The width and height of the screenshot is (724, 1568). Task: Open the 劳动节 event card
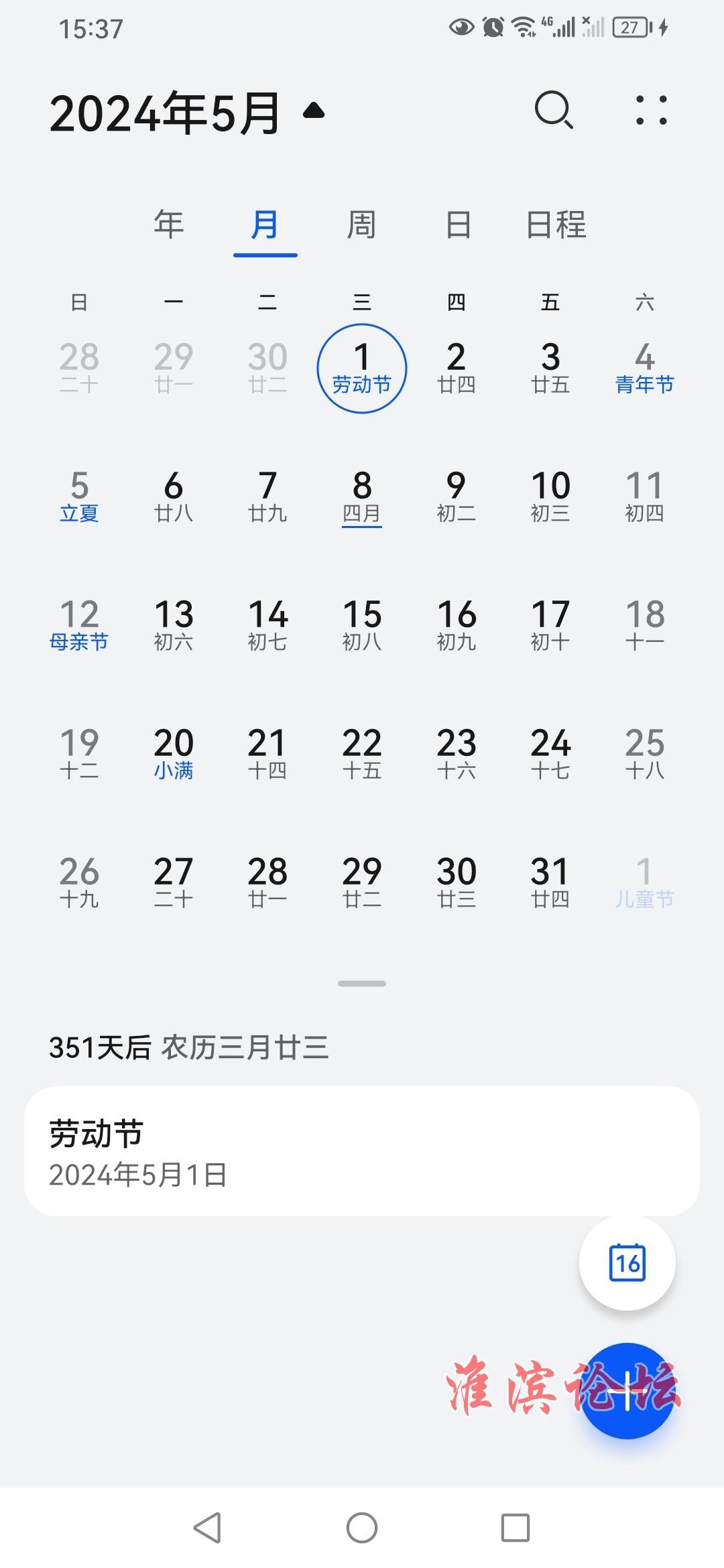coord(362,1151)
